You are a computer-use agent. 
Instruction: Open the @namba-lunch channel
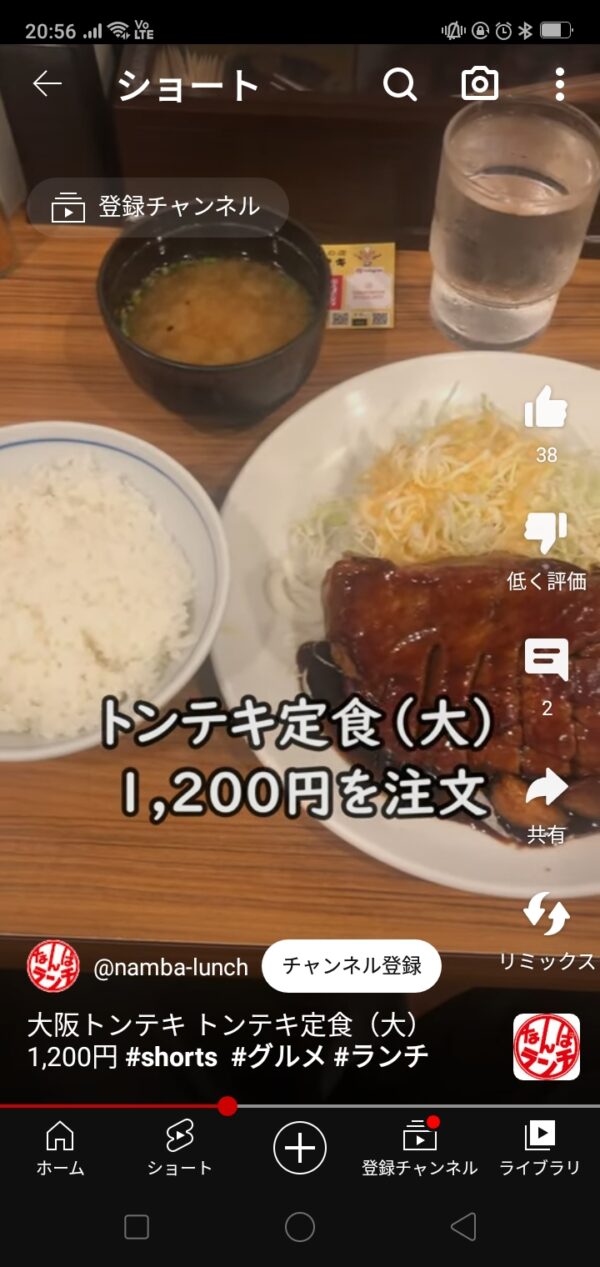pos(170,967)
